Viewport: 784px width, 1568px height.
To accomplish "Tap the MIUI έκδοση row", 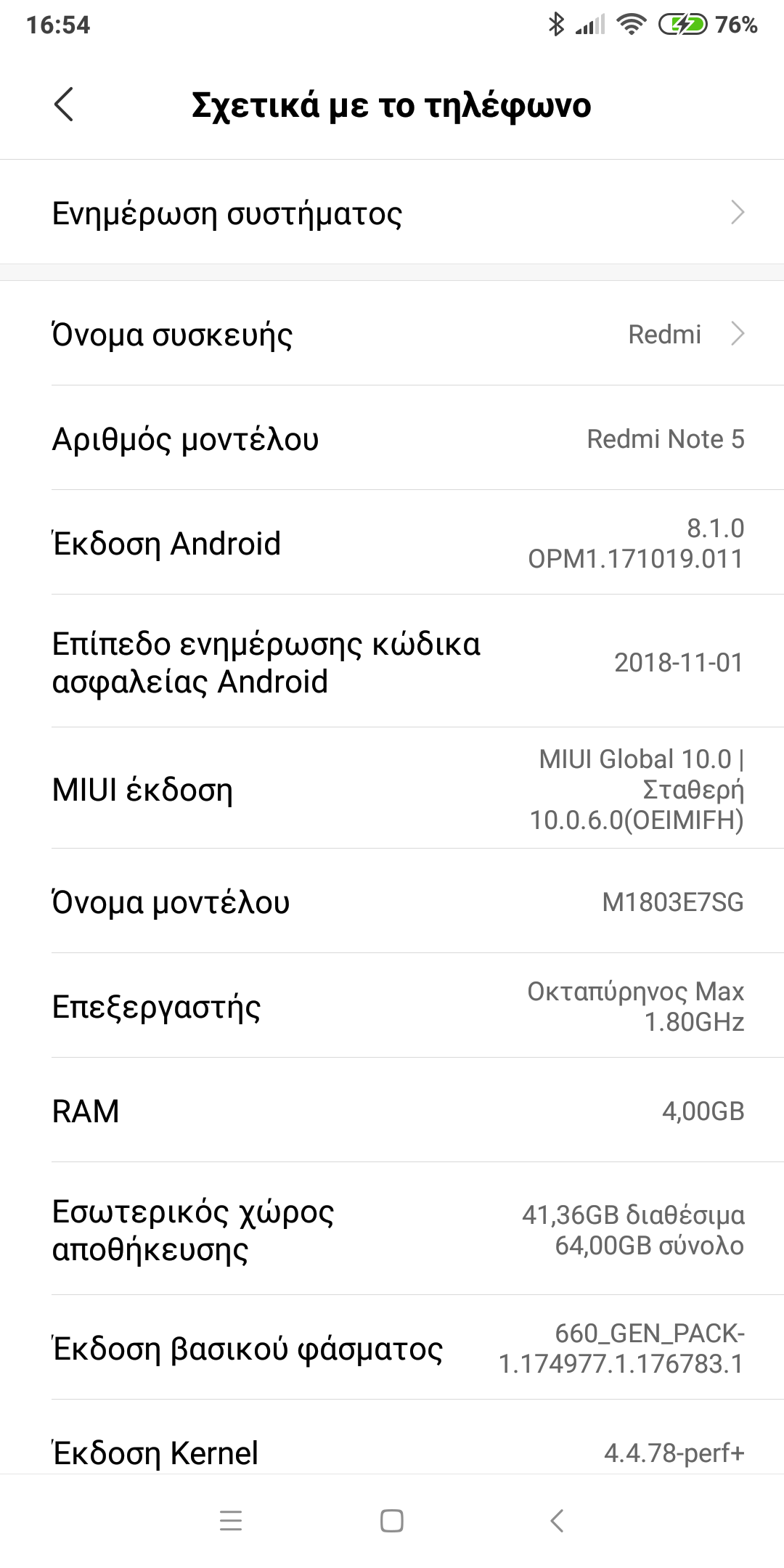I will click(392, 789).
